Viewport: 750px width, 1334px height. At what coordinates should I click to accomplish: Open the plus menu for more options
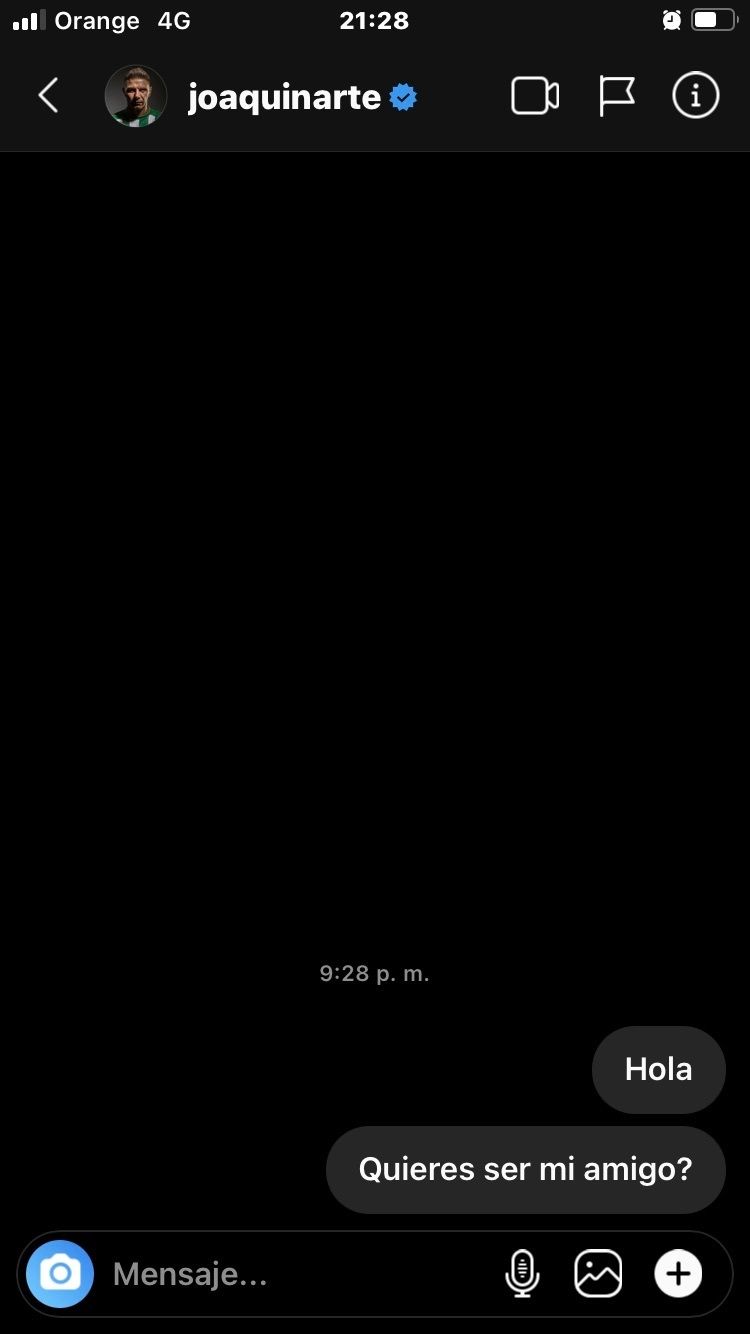point(678,1274)
